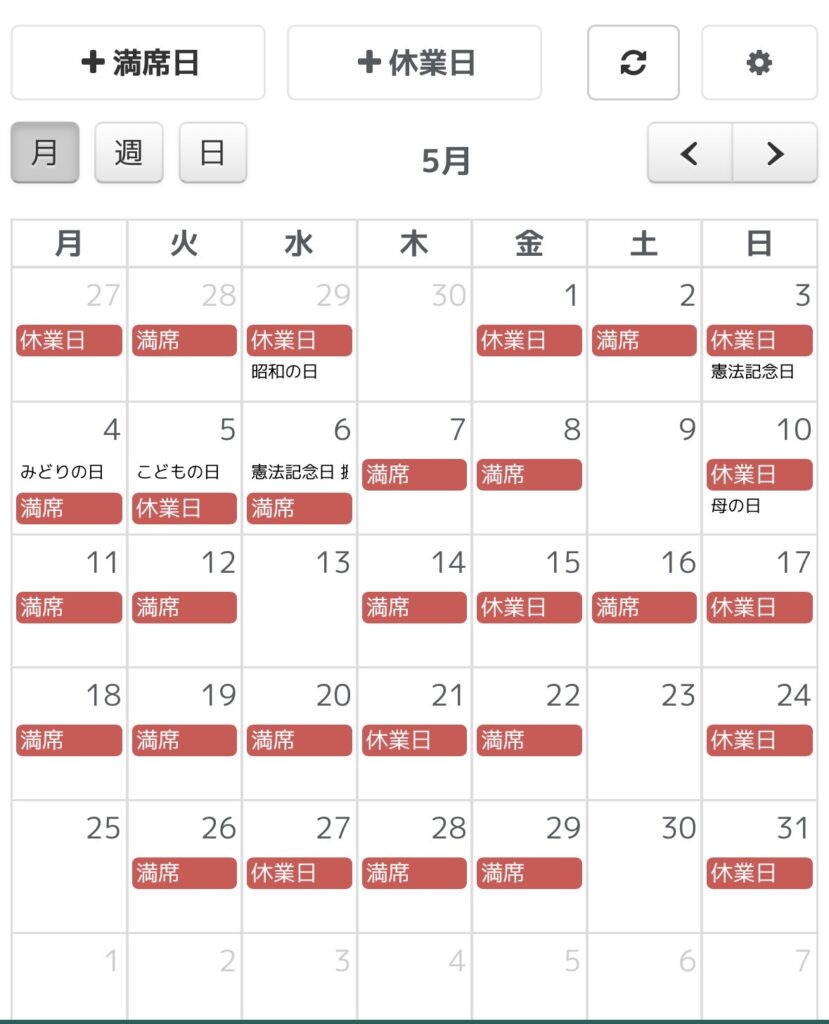Add a new 休業日 closed day
Image resolution: width=829 pixels, height=1024 pixels.
click(x=414, y=63)
